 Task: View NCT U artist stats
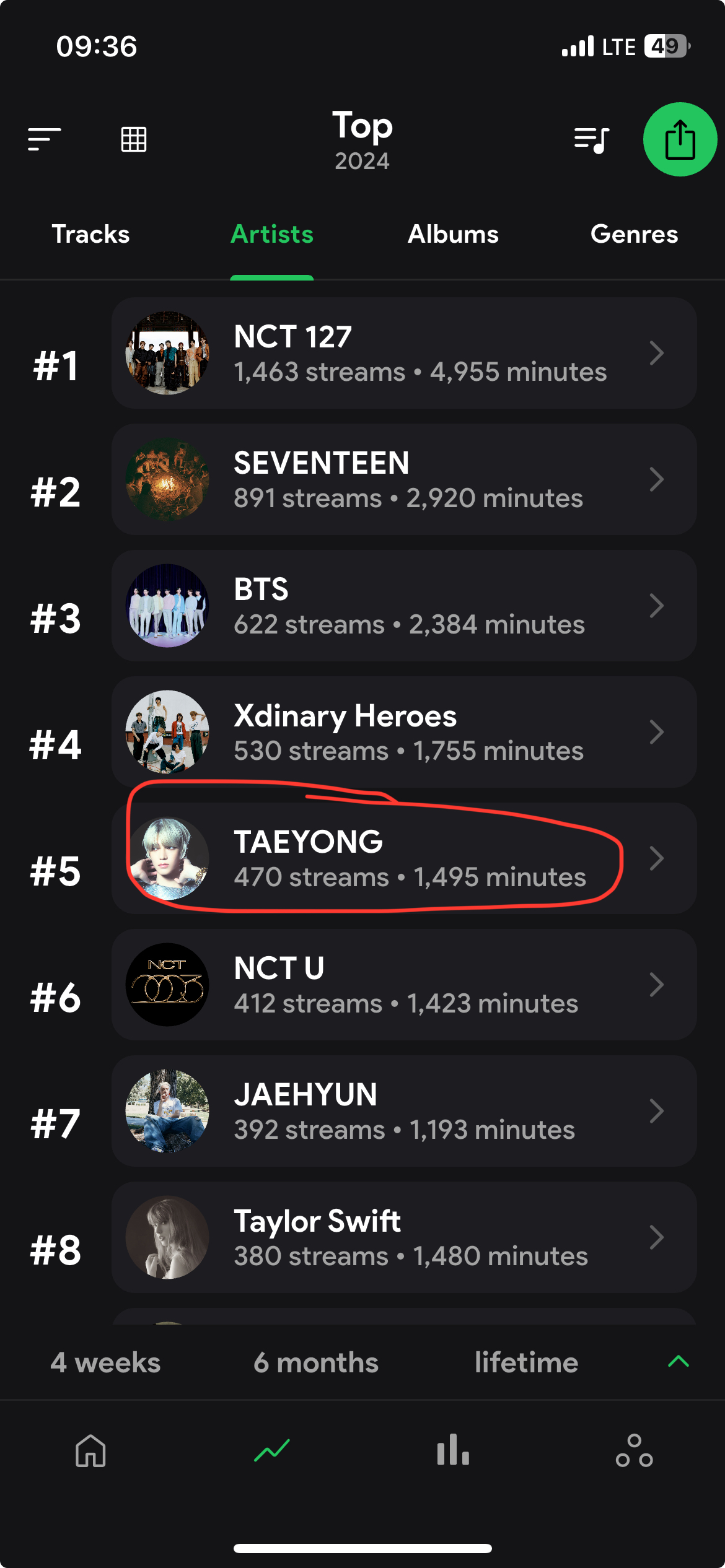(404, 985)
